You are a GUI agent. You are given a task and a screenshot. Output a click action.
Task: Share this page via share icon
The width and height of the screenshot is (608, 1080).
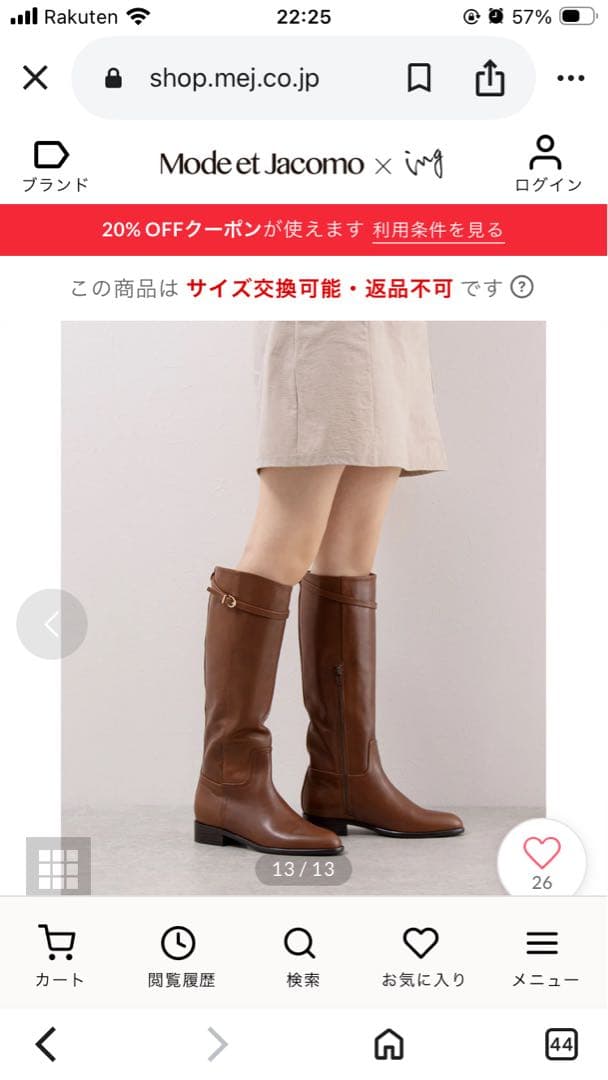coord(490,78)
